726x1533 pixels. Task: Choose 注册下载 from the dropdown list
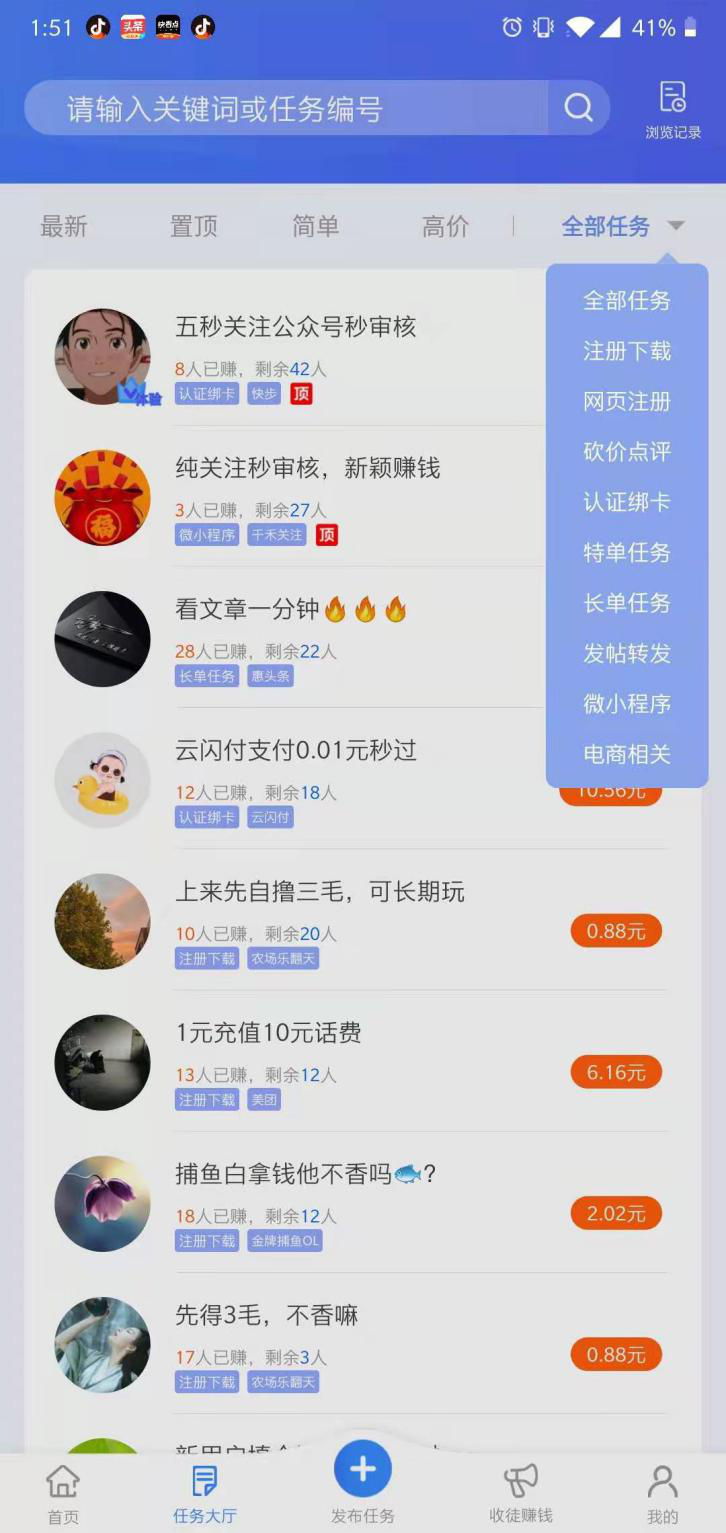(x=626, y=351)
